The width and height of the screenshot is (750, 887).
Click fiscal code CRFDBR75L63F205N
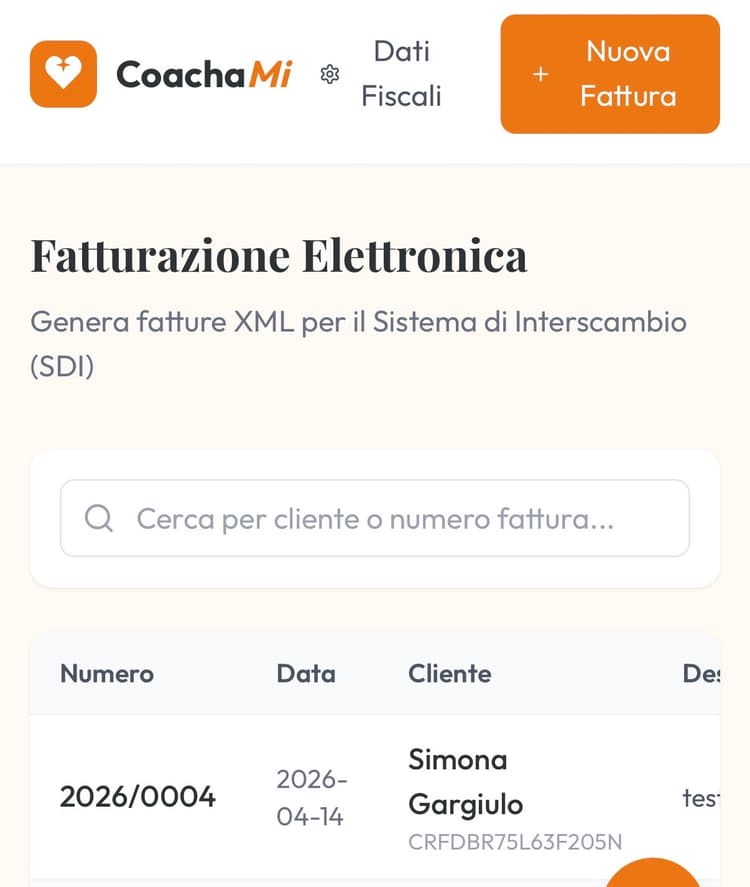click(x=516, y=842)
